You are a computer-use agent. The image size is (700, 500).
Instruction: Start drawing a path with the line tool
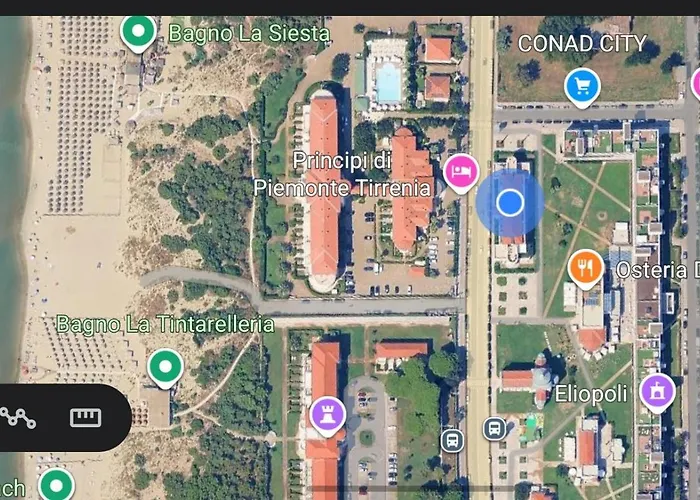tap(19, 417)
